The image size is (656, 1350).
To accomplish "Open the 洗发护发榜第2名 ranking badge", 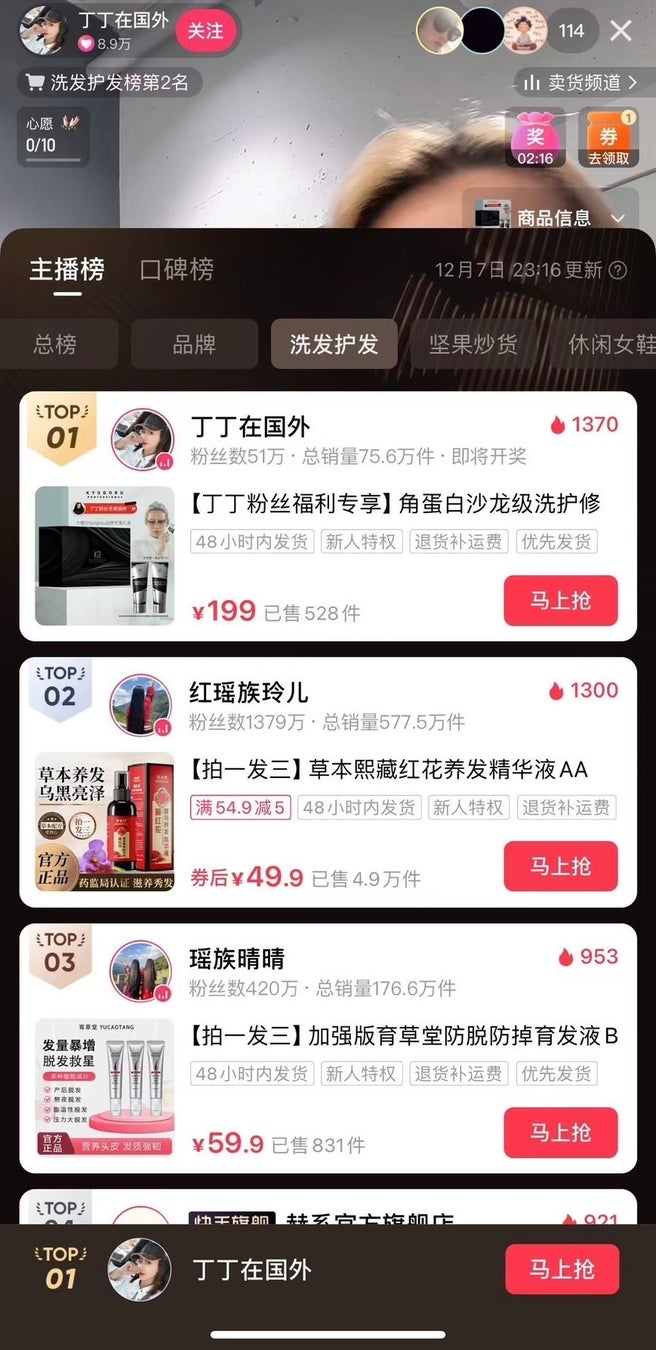I will pos(108,83).
